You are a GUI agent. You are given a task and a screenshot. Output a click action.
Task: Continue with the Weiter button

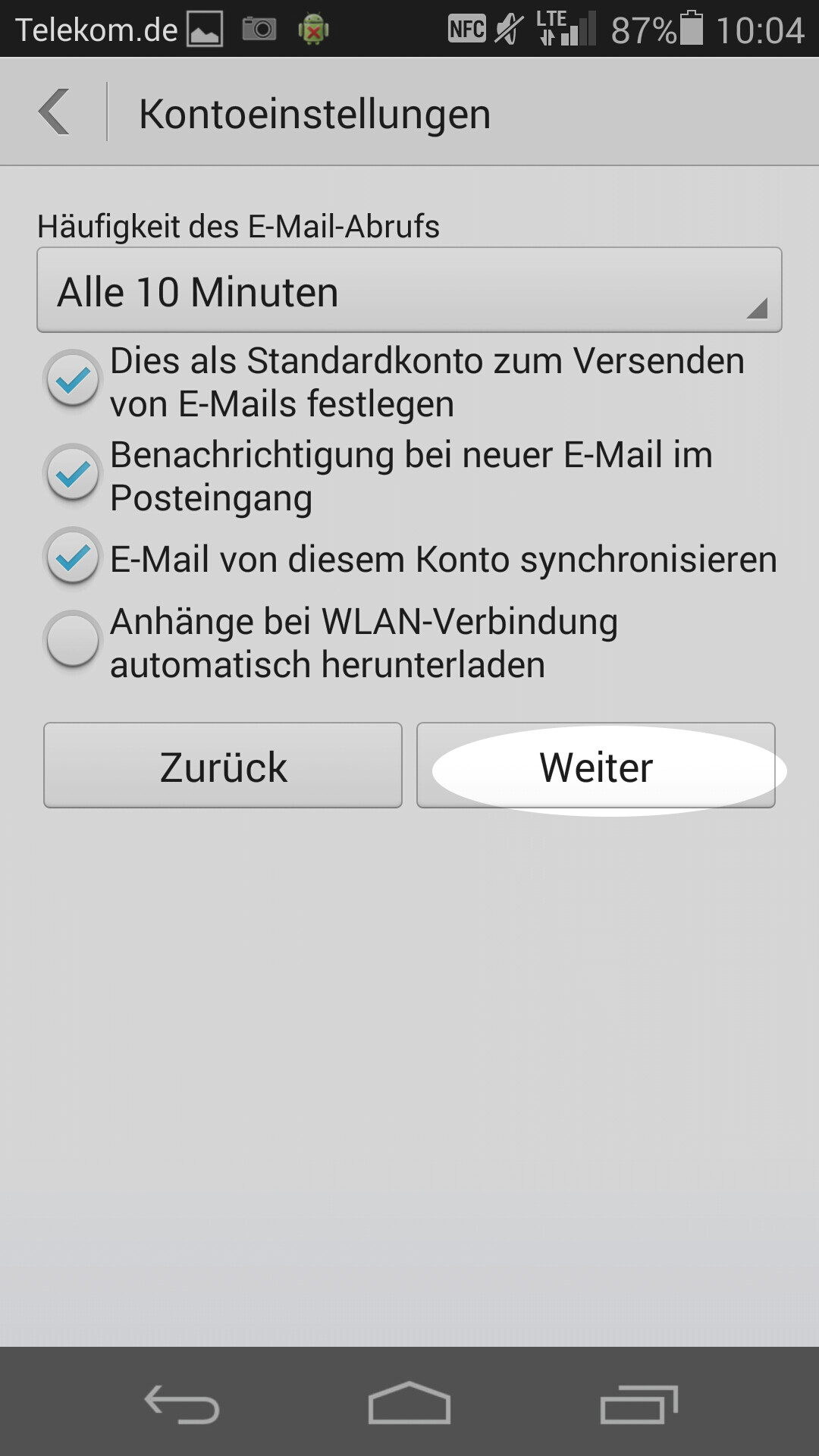(x=596, y=765)
